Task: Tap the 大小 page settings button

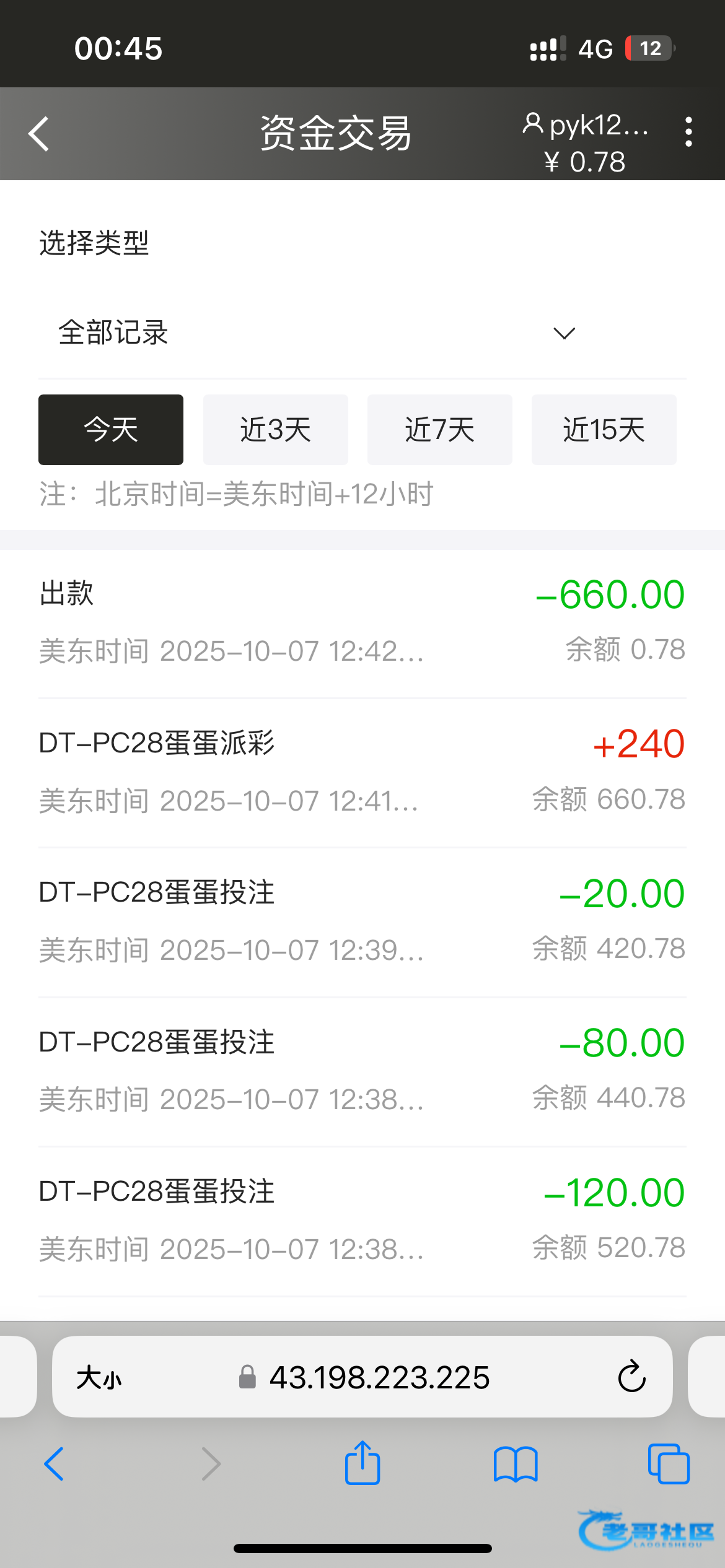Action: (99, 1379)
